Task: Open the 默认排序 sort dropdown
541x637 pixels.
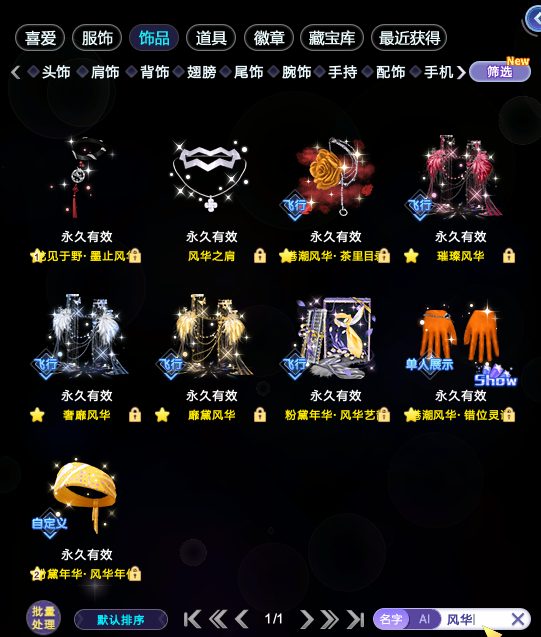Action: click(x=121, y=620)
